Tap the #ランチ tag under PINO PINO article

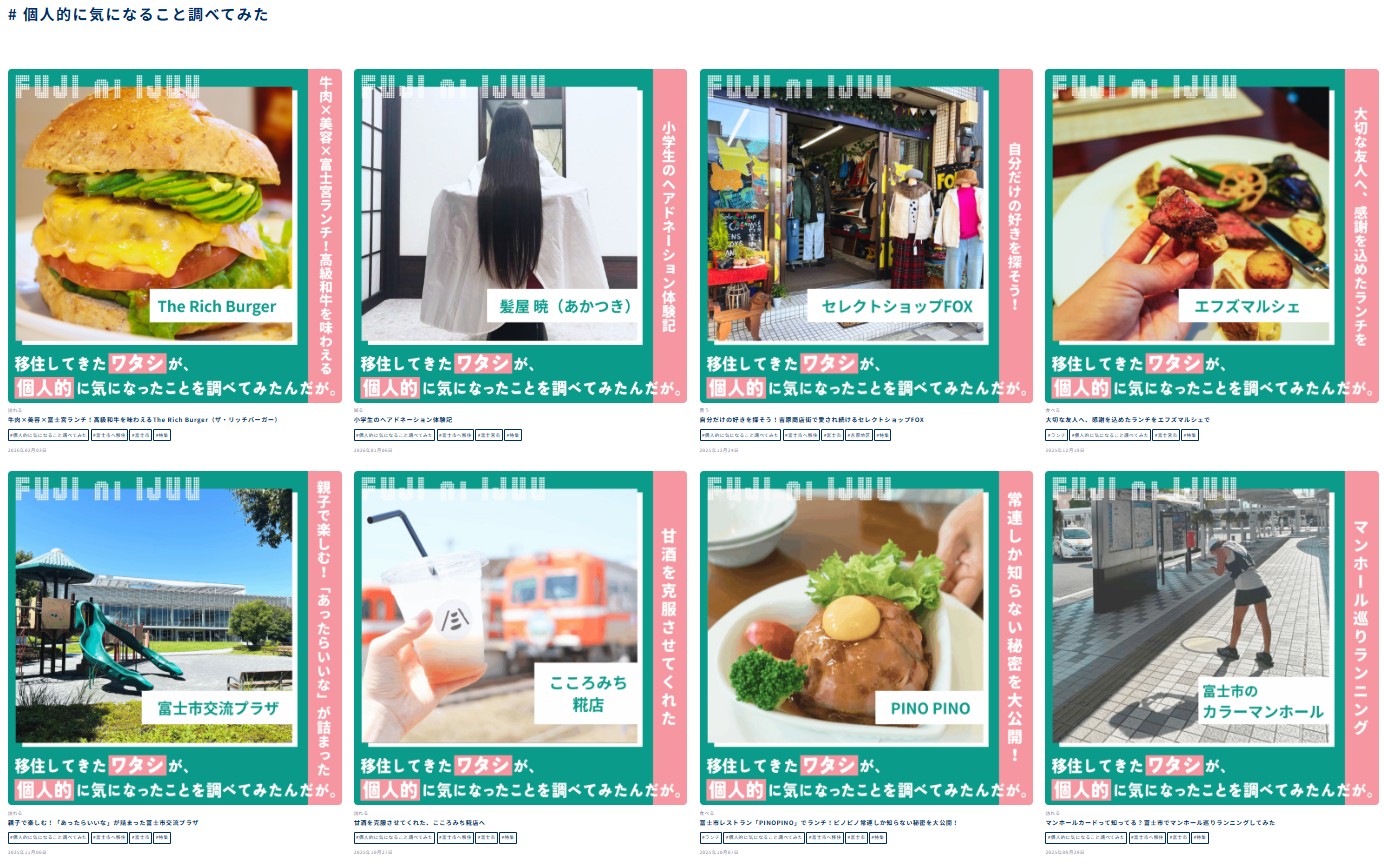click(x=711, y=837)
